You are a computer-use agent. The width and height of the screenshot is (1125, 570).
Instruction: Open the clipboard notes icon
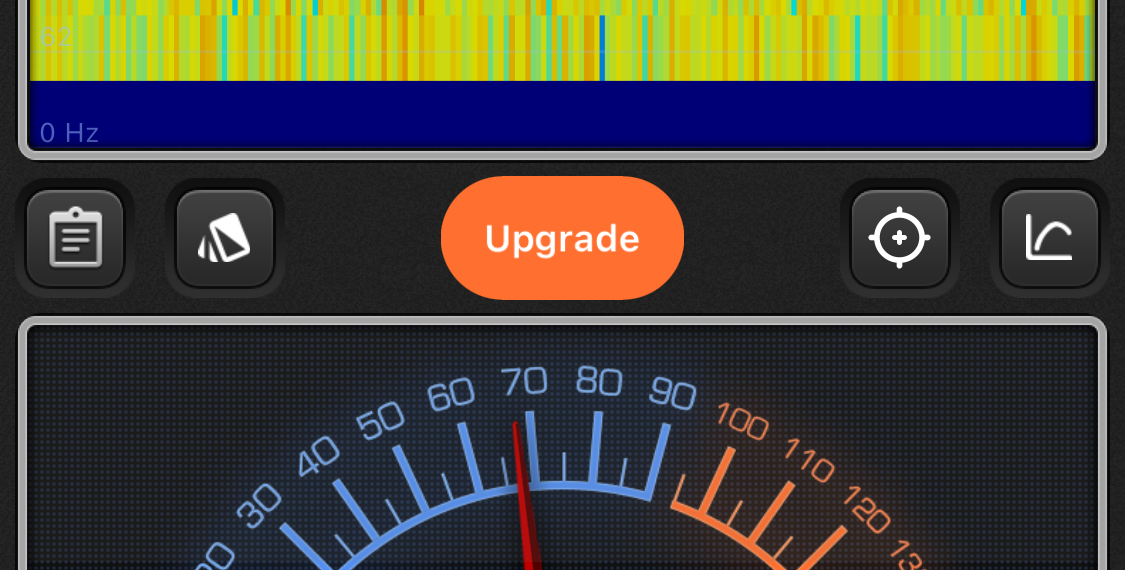(75, 238)
